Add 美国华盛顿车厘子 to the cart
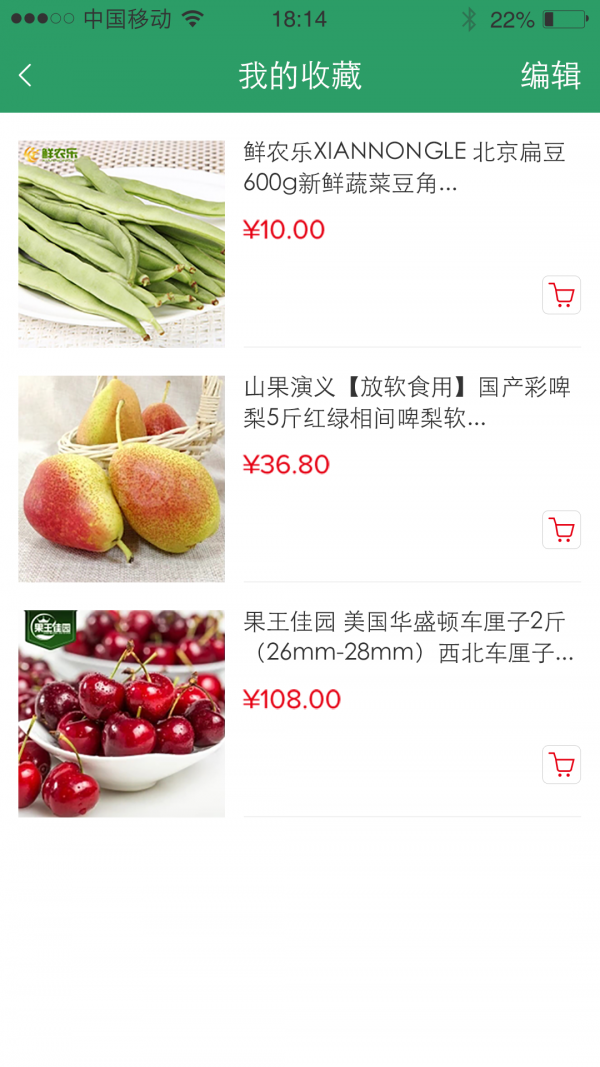The width and height of the screenshot is (600, 1067). 561,765
